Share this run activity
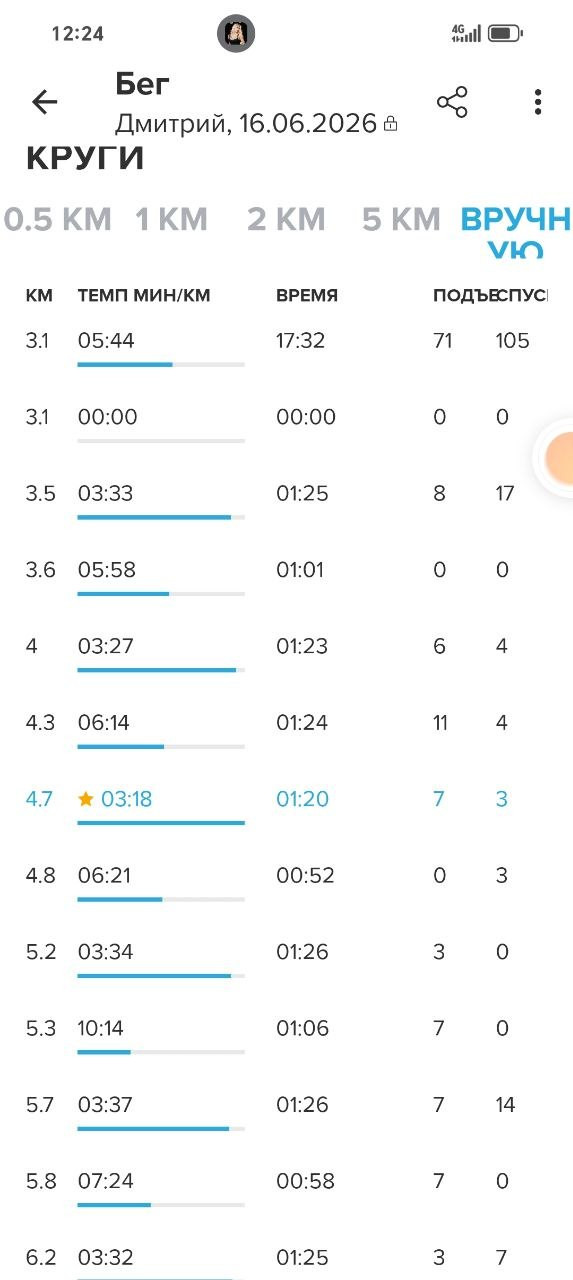 click(x=452, y=102)
